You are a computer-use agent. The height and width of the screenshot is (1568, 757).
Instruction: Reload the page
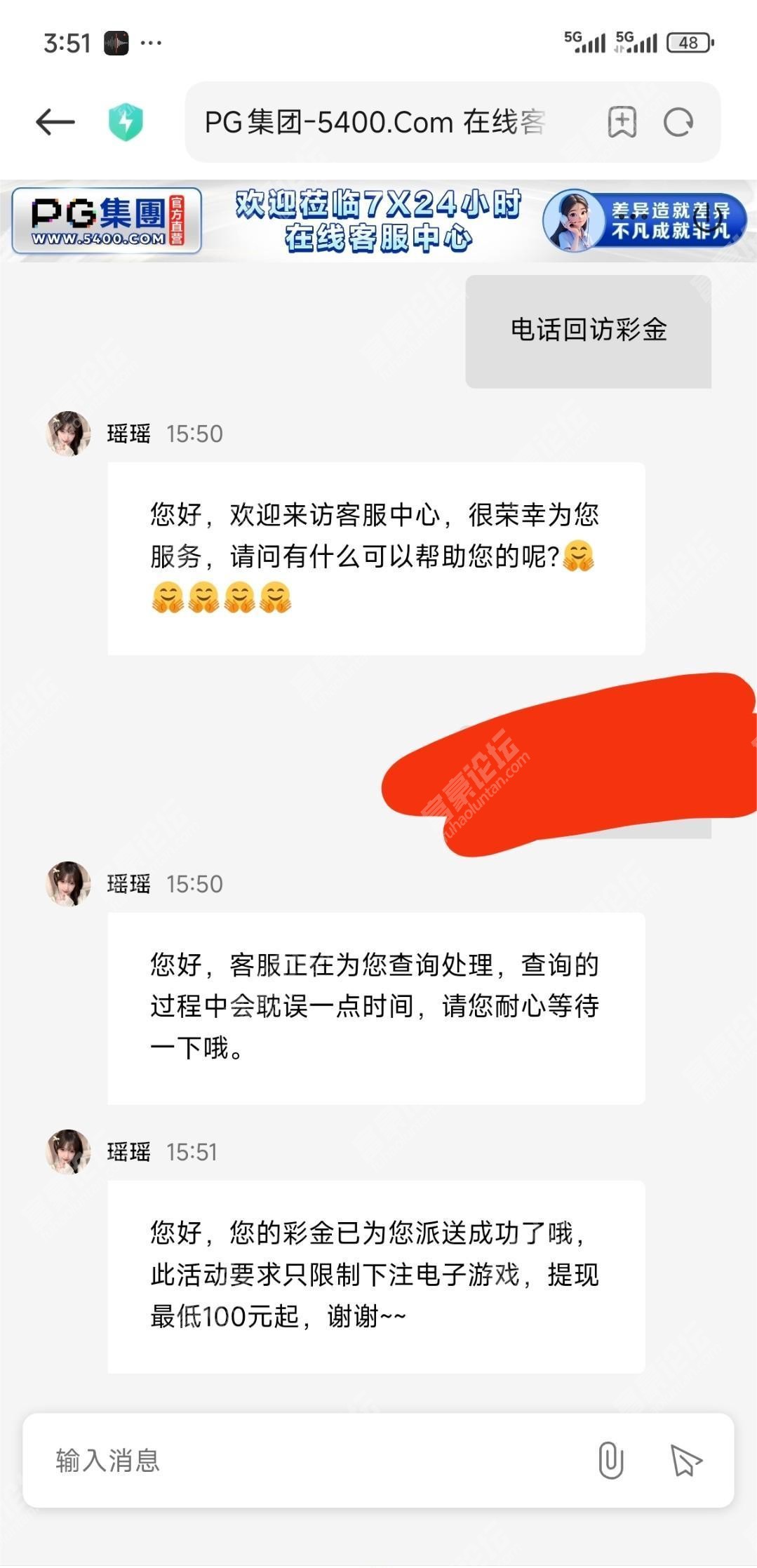click(678, 123)
